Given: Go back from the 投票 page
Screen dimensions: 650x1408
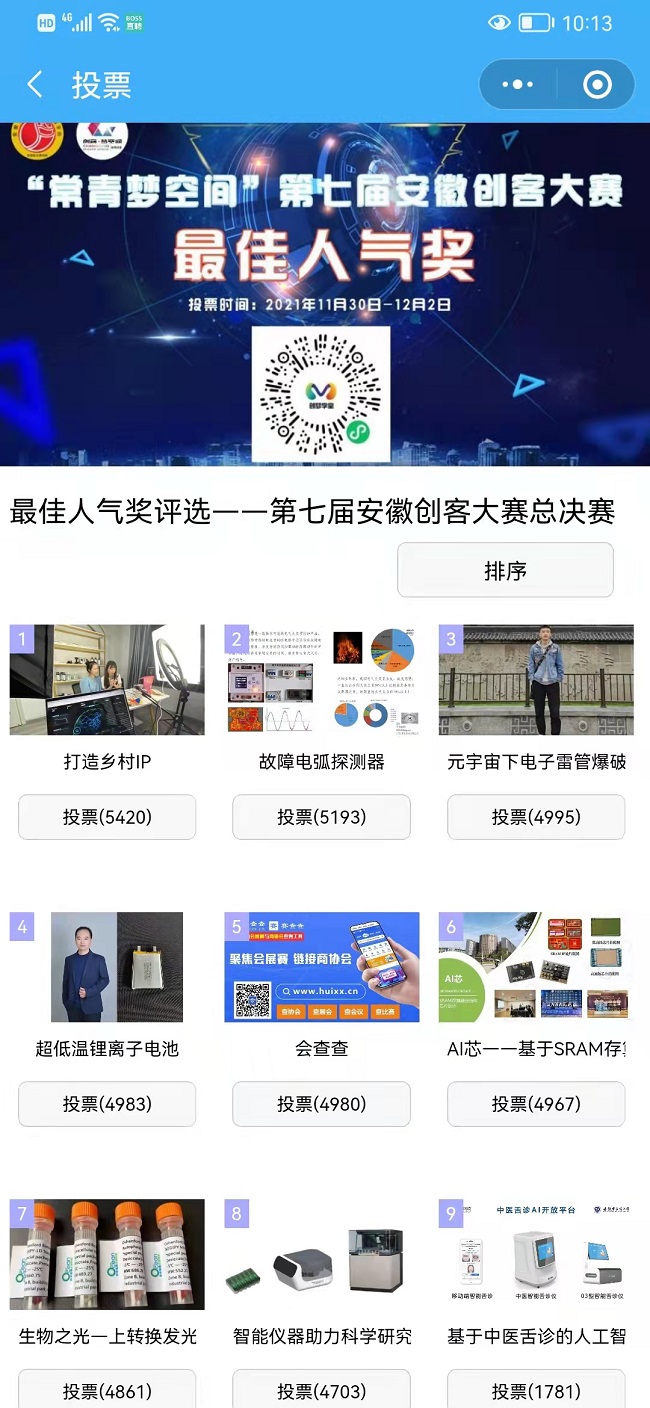Looking at the screenshot, I should pyautogui.click(x=35, y=85).
